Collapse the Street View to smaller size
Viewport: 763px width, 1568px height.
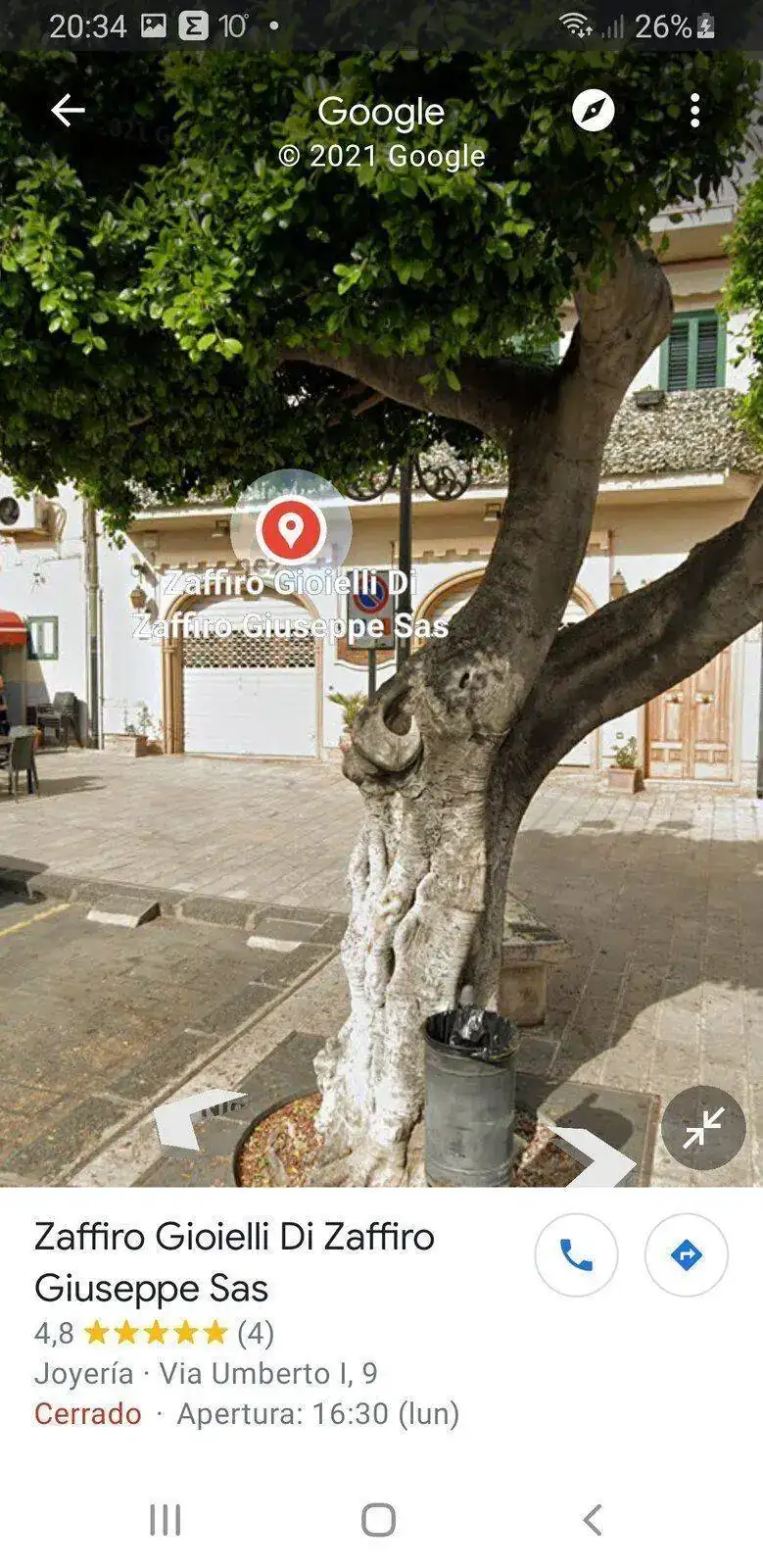coord(703,1128)
